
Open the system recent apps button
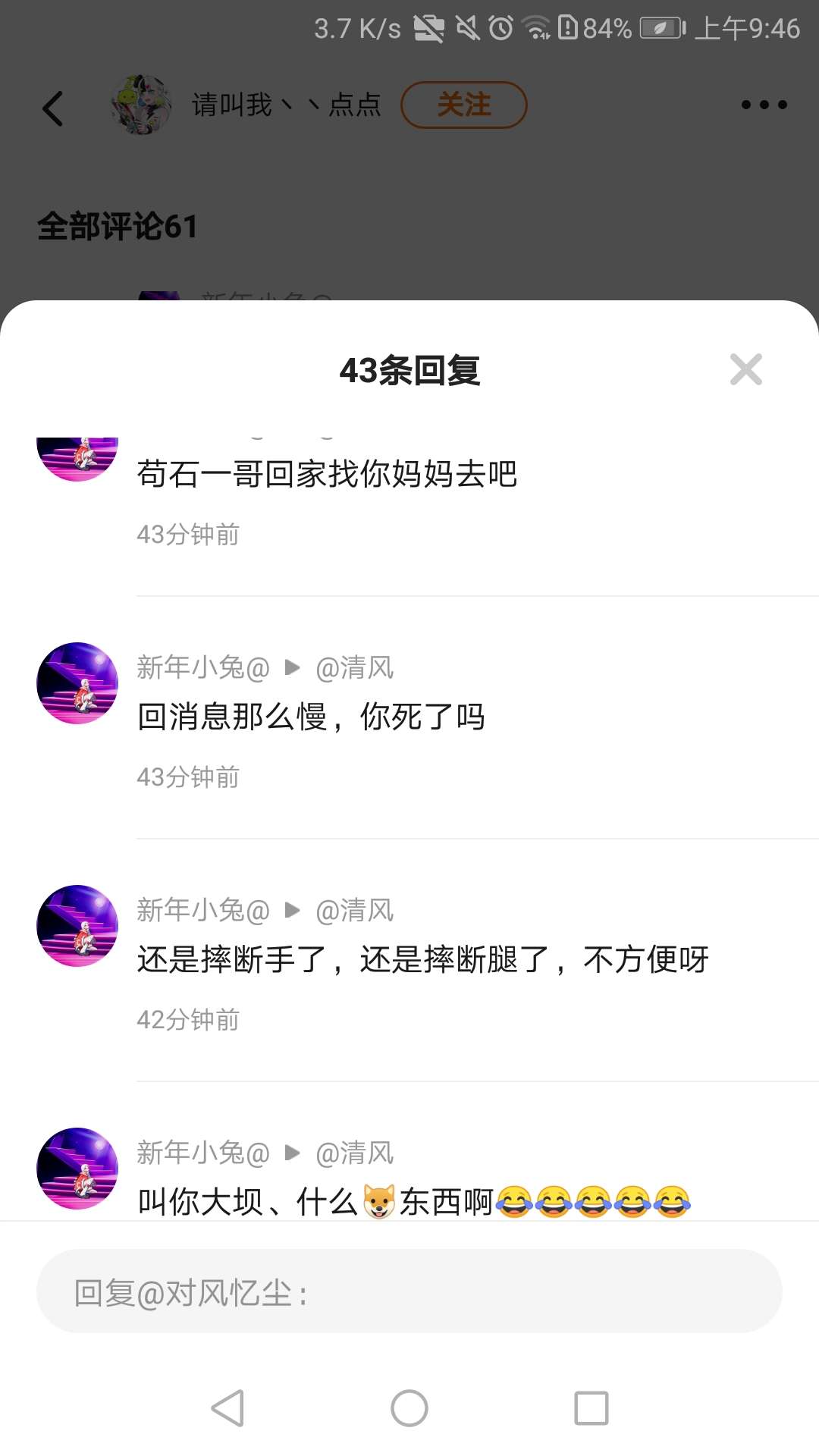coord(591,1408)
